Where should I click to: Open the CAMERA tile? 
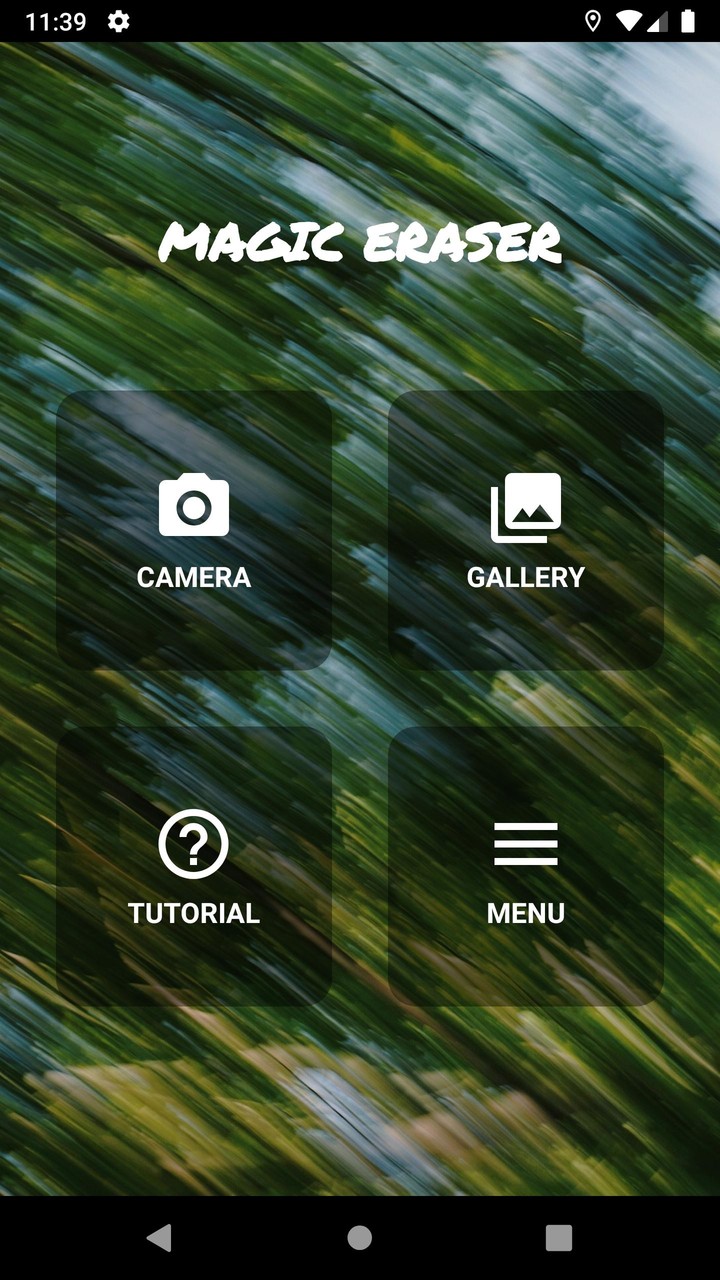pos(193,528)
